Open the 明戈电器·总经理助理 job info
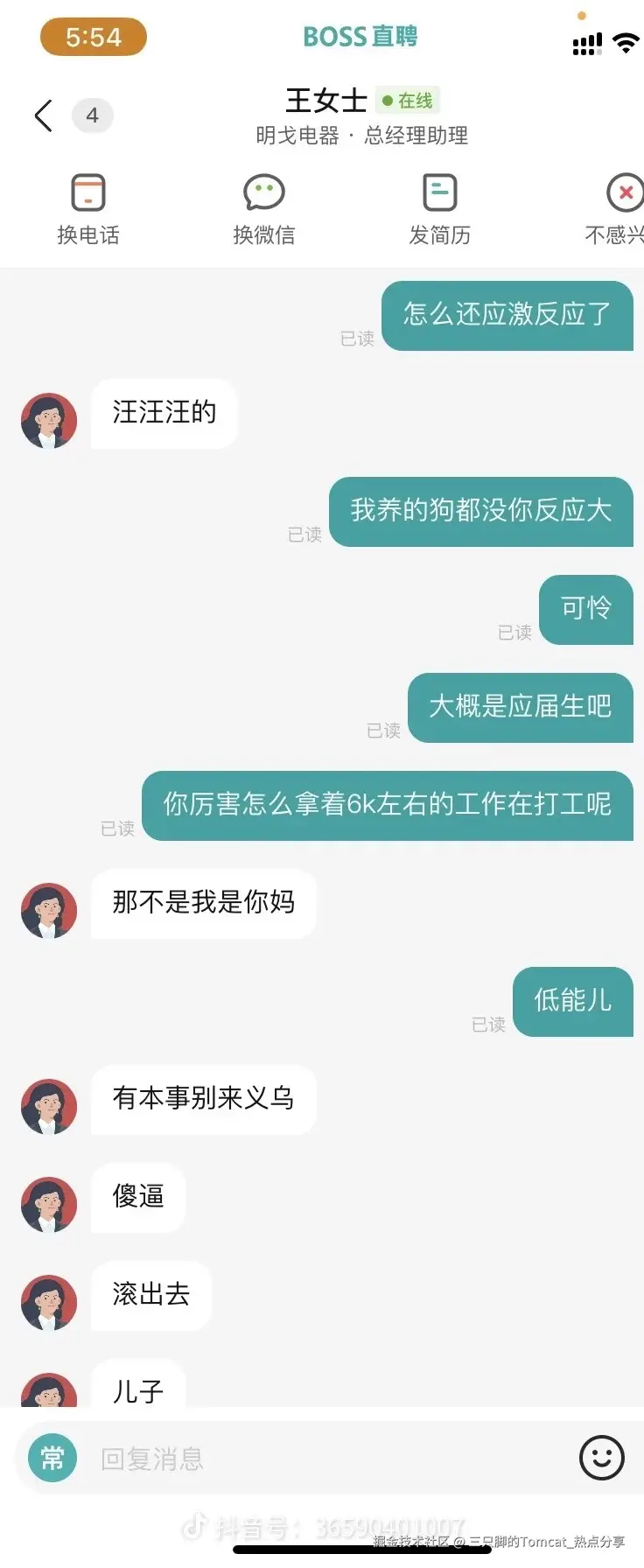This screenshot has width=644, height=1568. pos(360,136)
